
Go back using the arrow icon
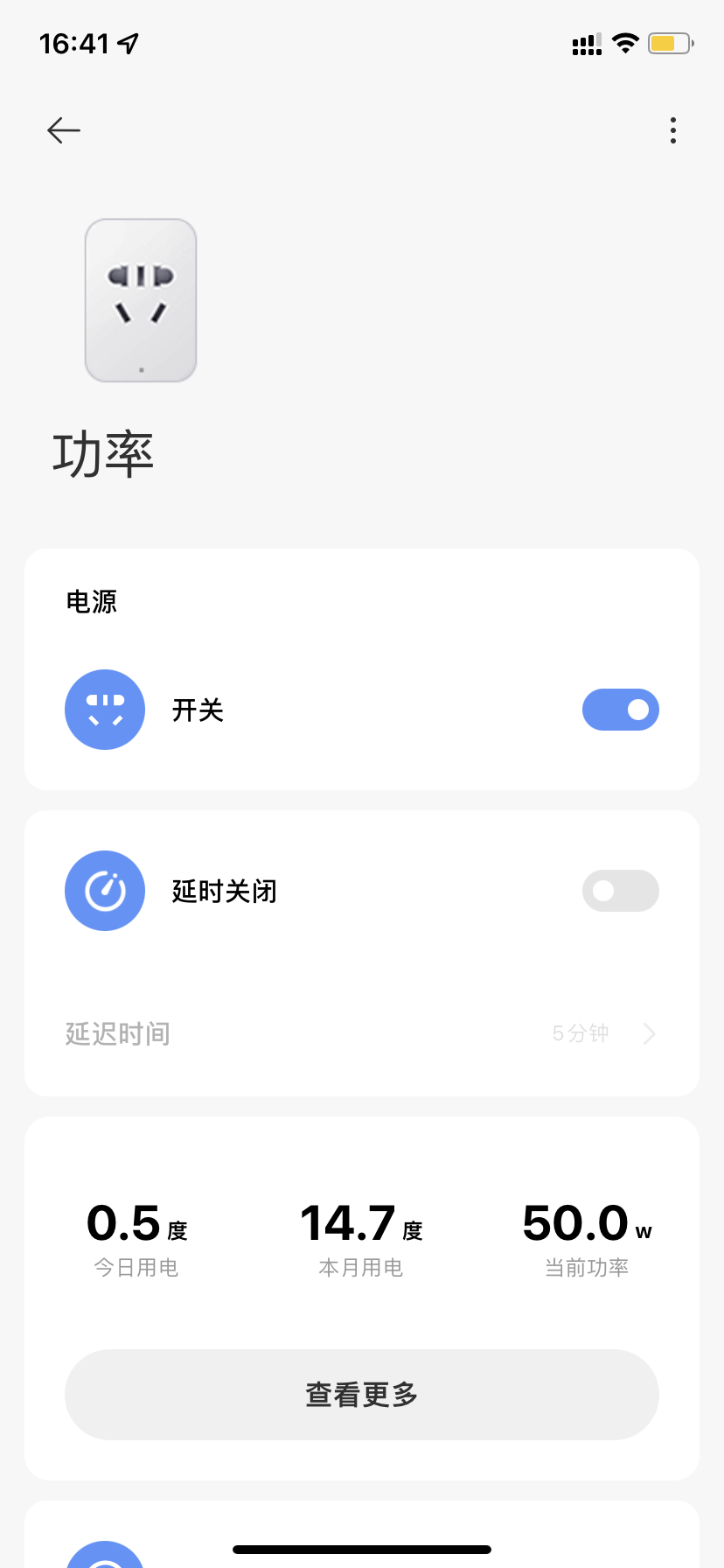click(x=64, y=130)
